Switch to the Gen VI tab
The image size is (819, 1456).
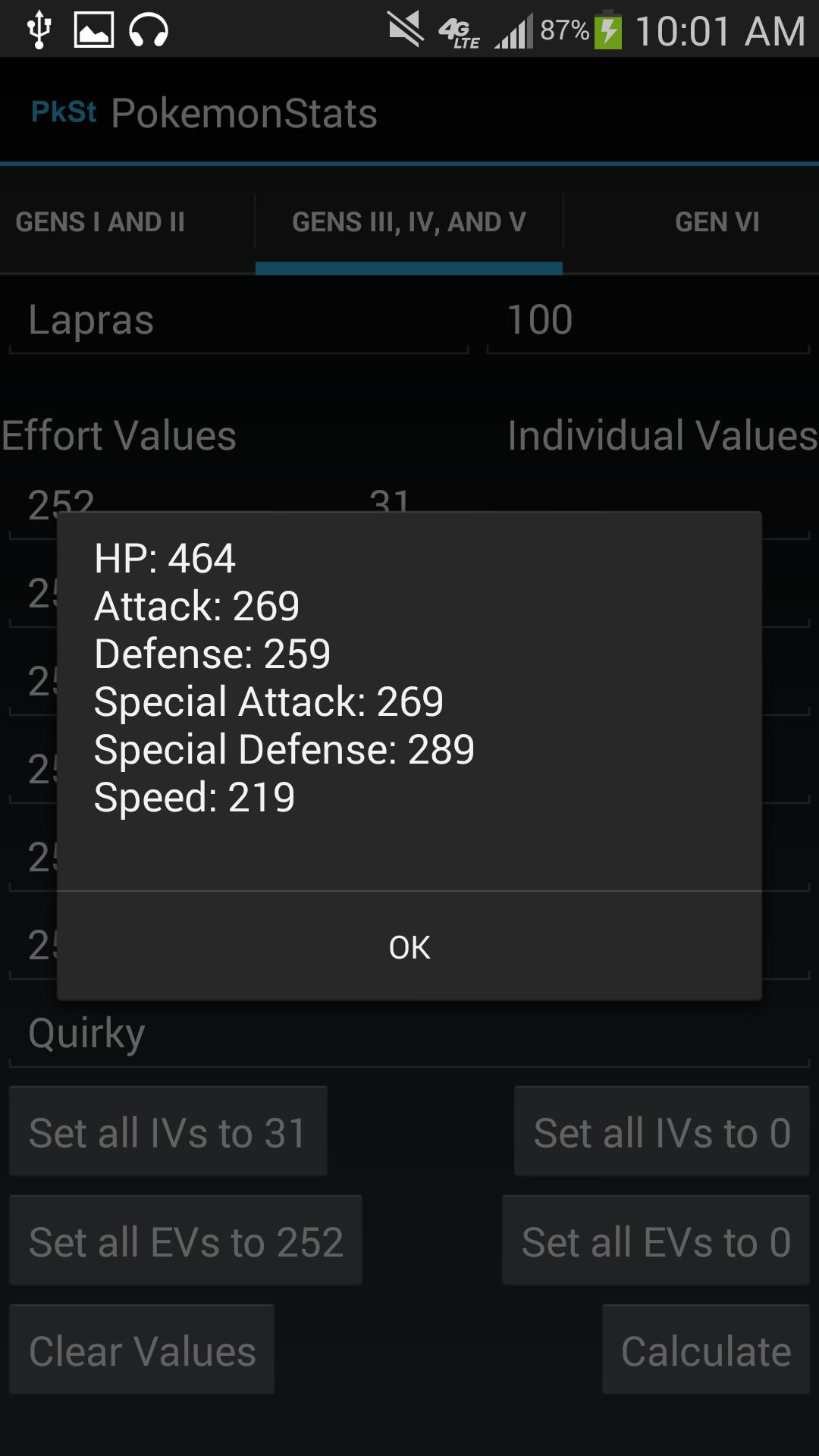[717, 222]
